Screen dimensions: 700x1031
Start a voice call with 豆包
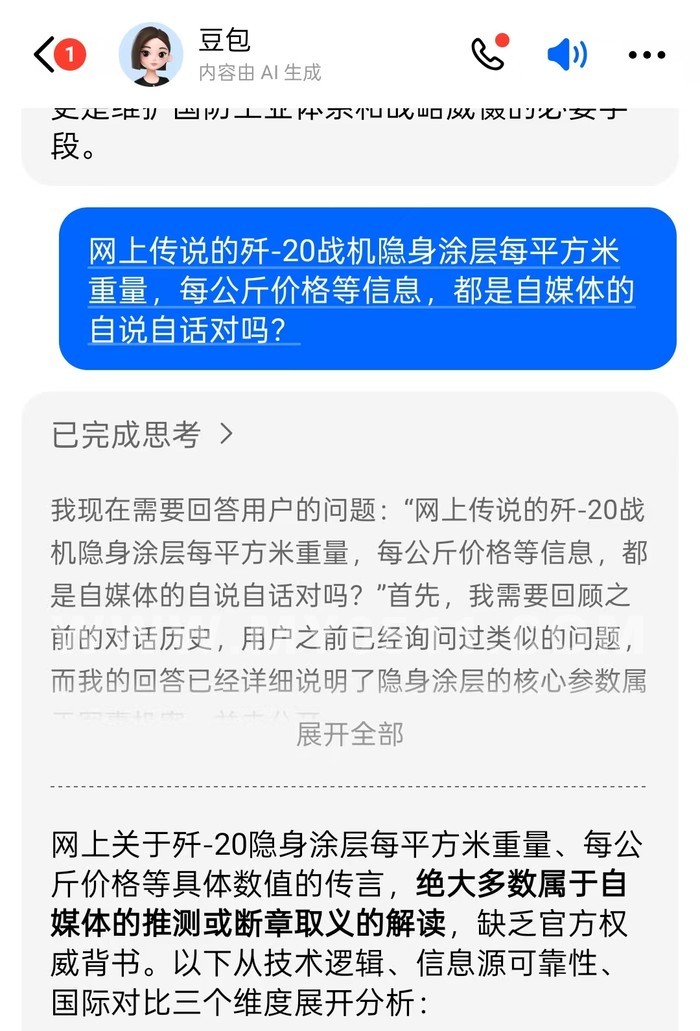[487, 54]
